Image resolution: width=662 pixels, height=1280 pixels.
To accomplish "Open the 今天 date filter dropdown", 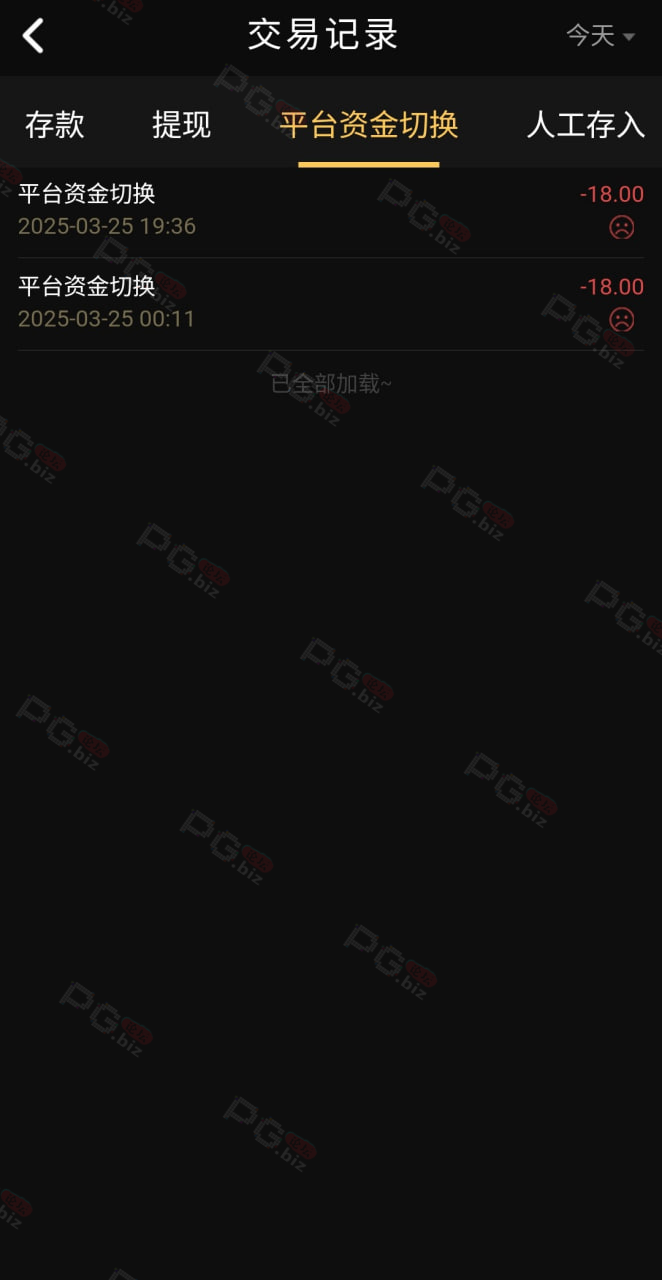I will [x=600, y=36].
